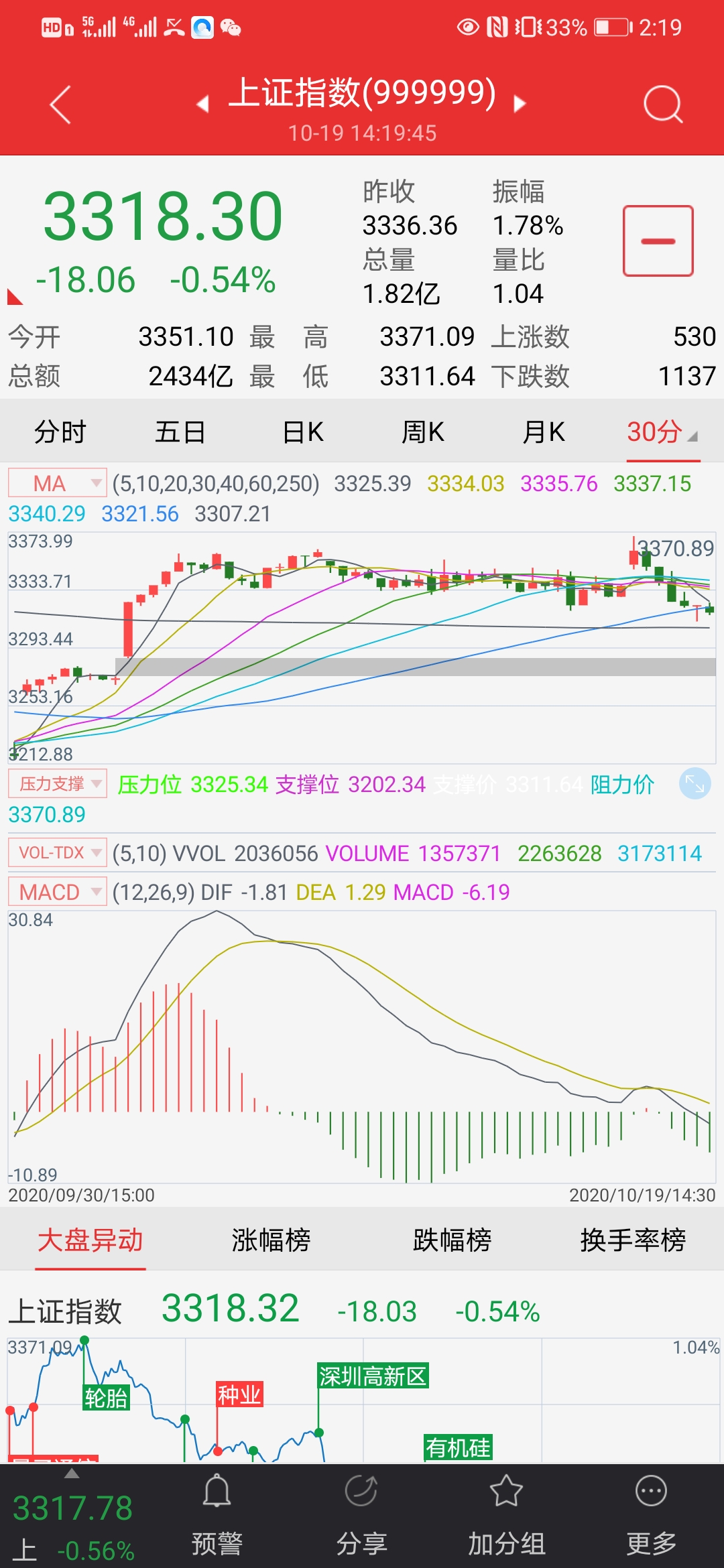Switch to the 五日 chart tab
The width and height of the screenshot is (724, 1568).
(180, 432)
